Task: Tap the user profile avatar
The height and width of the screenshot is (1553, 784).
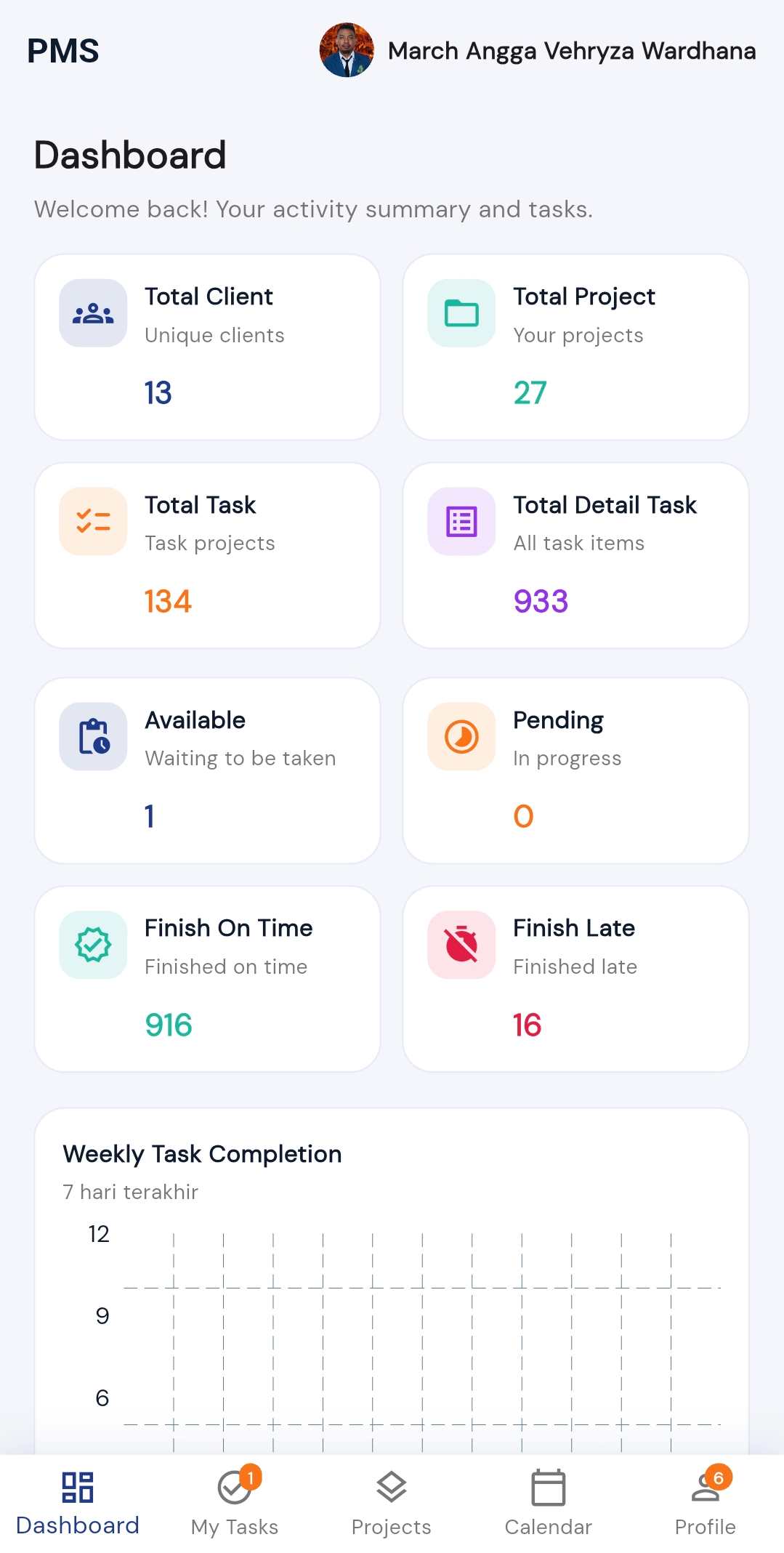Action: pos(347,50)
